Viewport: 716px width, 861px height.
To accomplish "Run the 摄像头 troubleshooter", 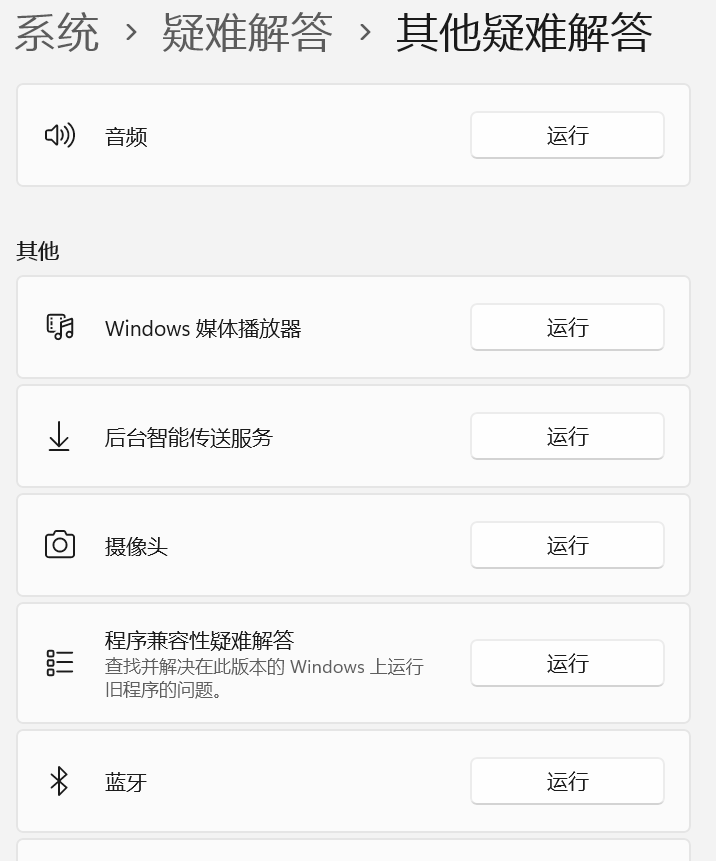I will pyautogui.click(x=567, y=545).
